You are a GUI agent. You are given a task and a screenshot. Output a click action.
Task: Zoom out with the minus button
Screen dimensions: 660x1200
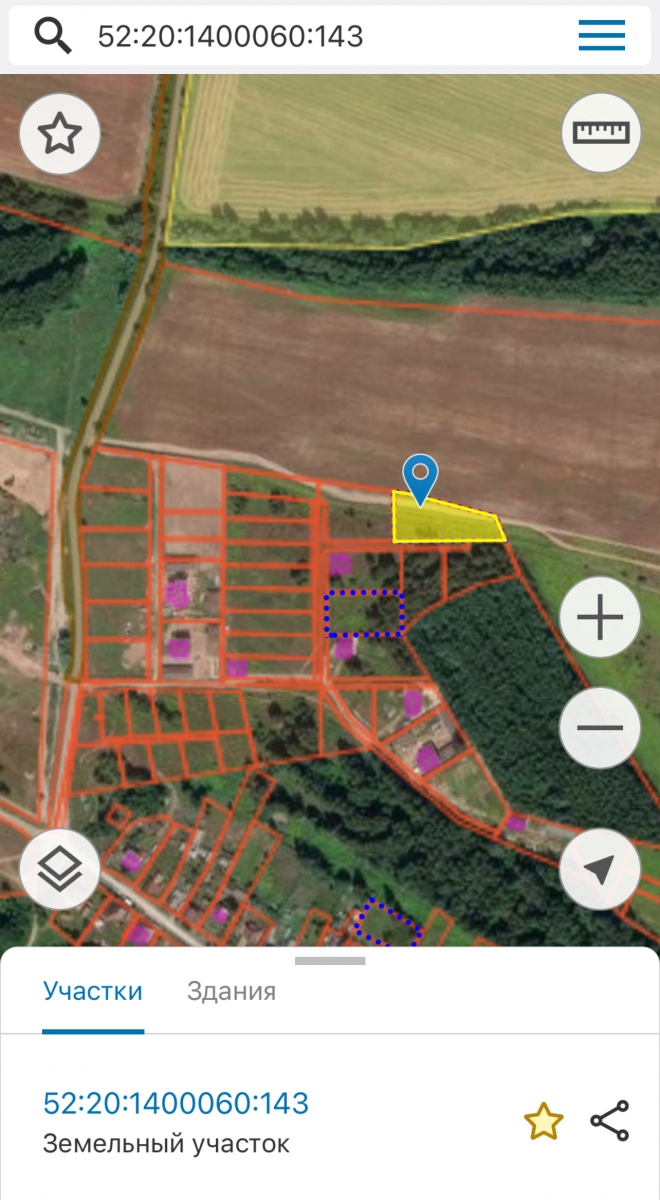coord(600,728)
